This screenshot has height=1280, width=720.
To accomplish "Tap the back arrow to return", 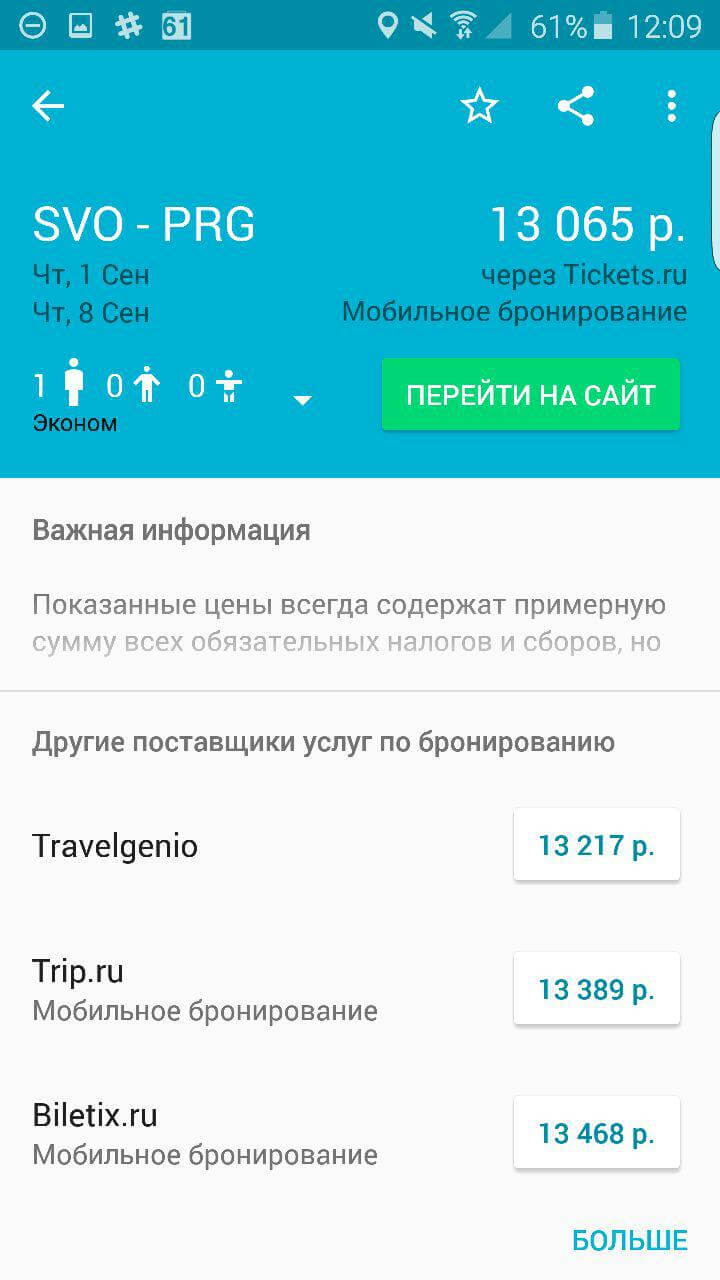I will coord(46,105).
